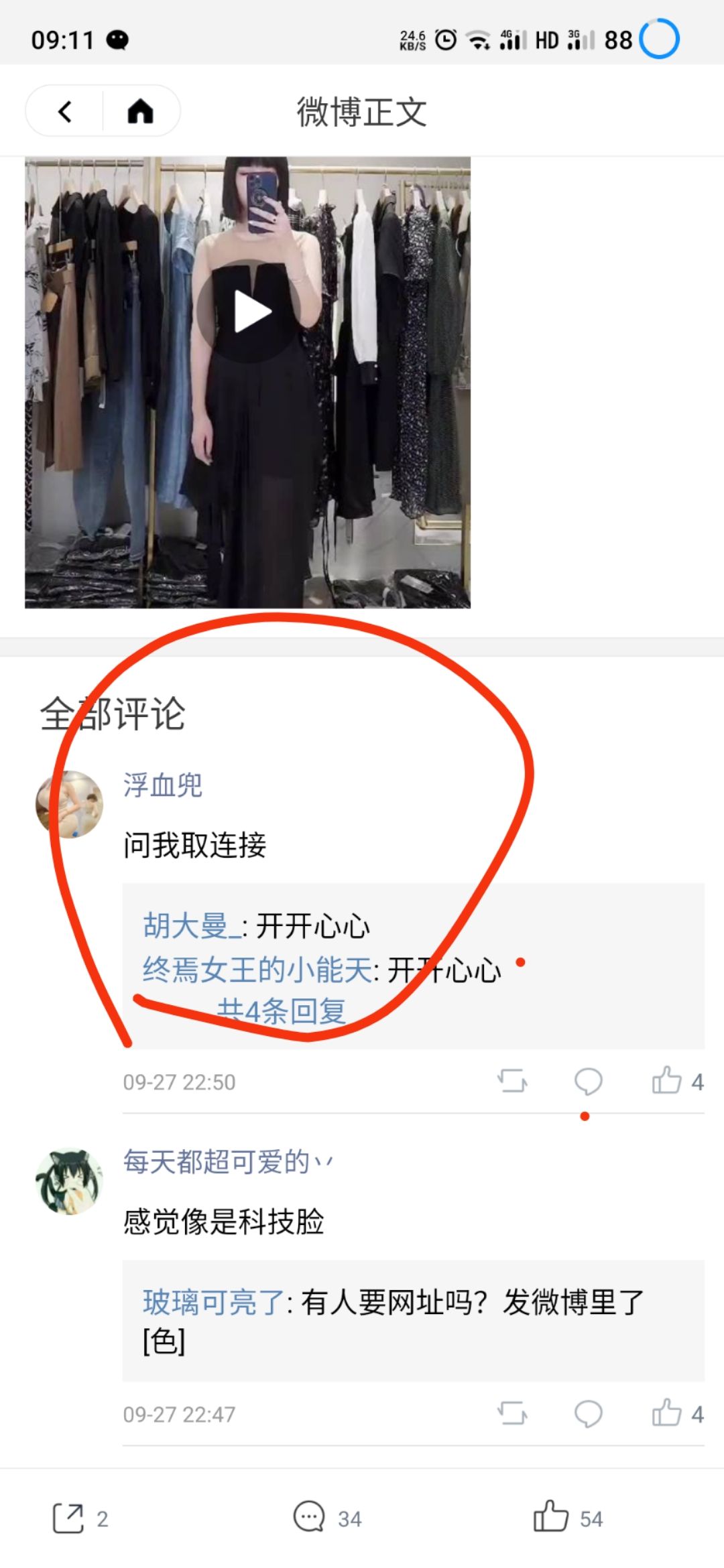Go back using the header arrow
724x1568 pixels.
coord(65,111)
